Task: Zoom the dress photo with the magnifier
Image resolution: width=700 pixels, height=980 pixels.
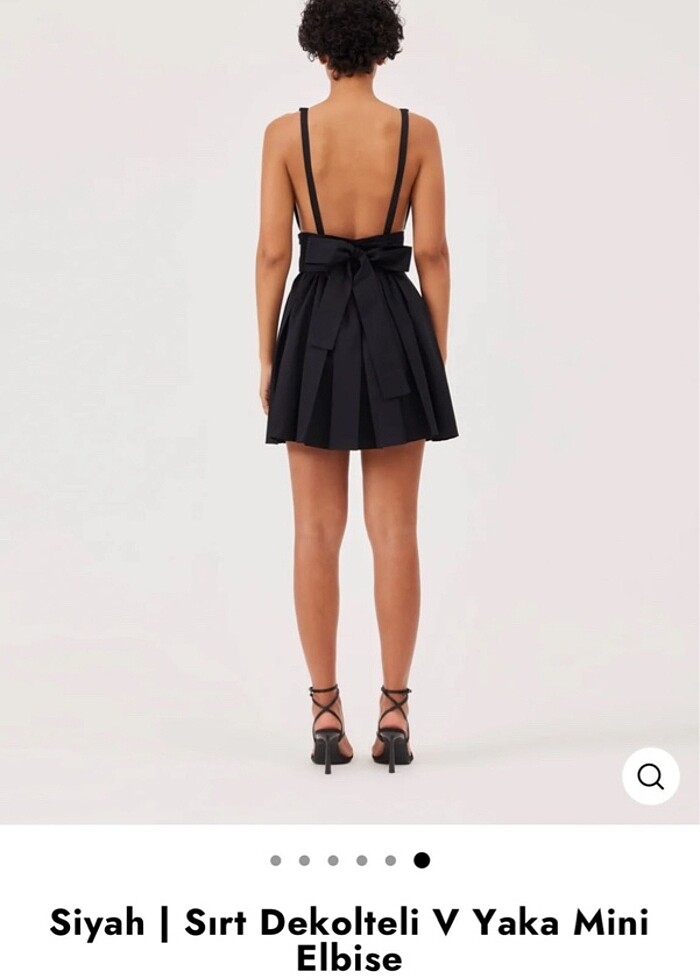Action: [x=650, y=776]
